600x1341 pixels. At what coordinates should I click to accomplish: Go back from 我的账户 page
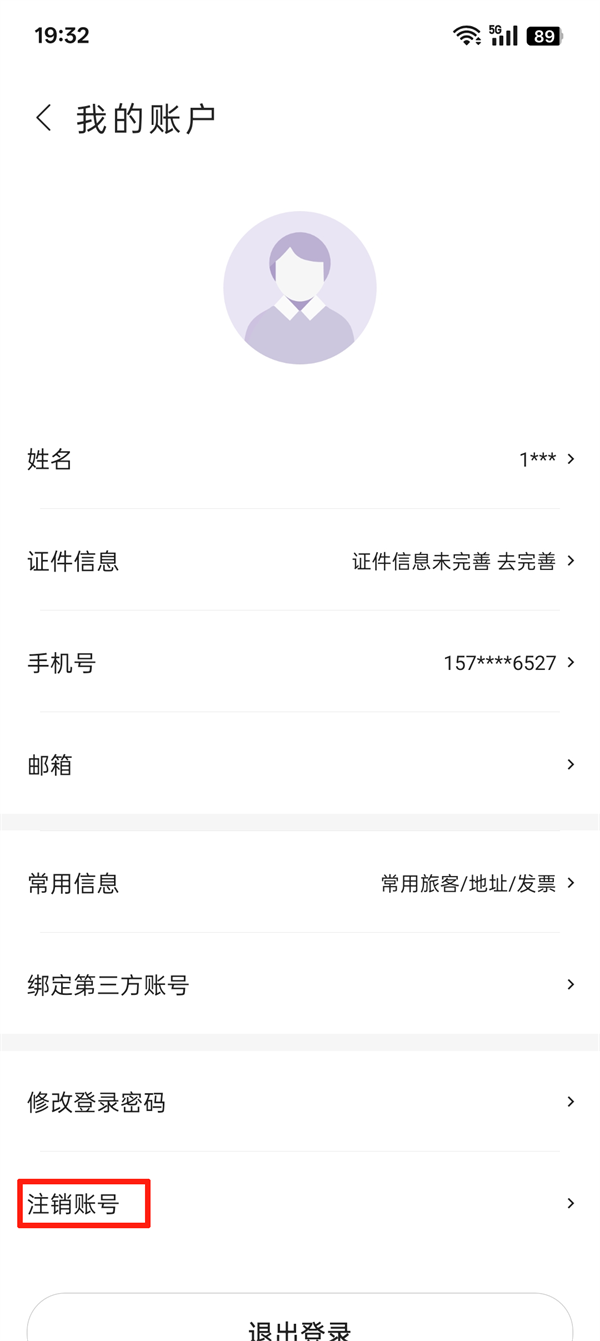pyautogui.click(x=43, y=119)
